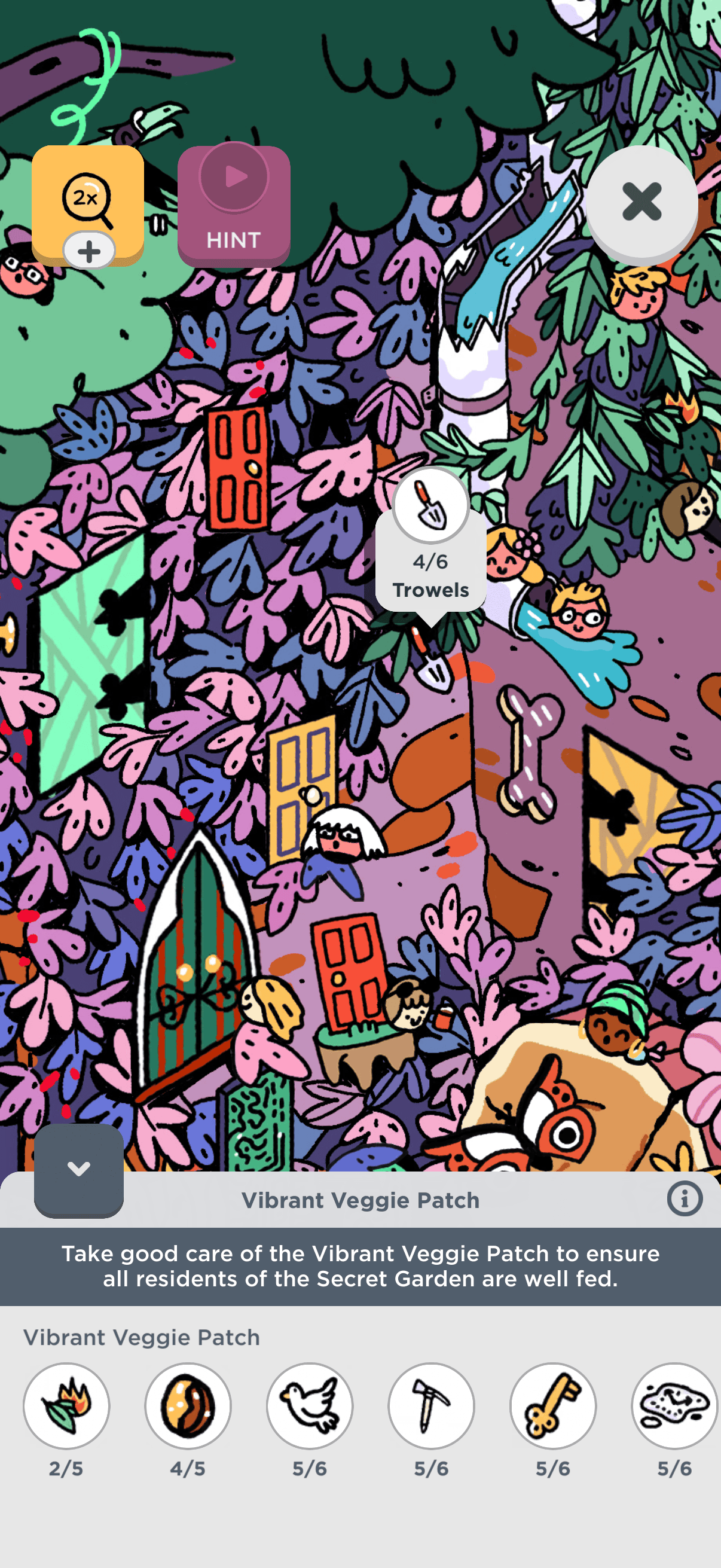The width and height of the screenshot is (721, 1568).
Task: Collapse the Vibrant Veggie Patch panel
Action: coord(78,1169)
